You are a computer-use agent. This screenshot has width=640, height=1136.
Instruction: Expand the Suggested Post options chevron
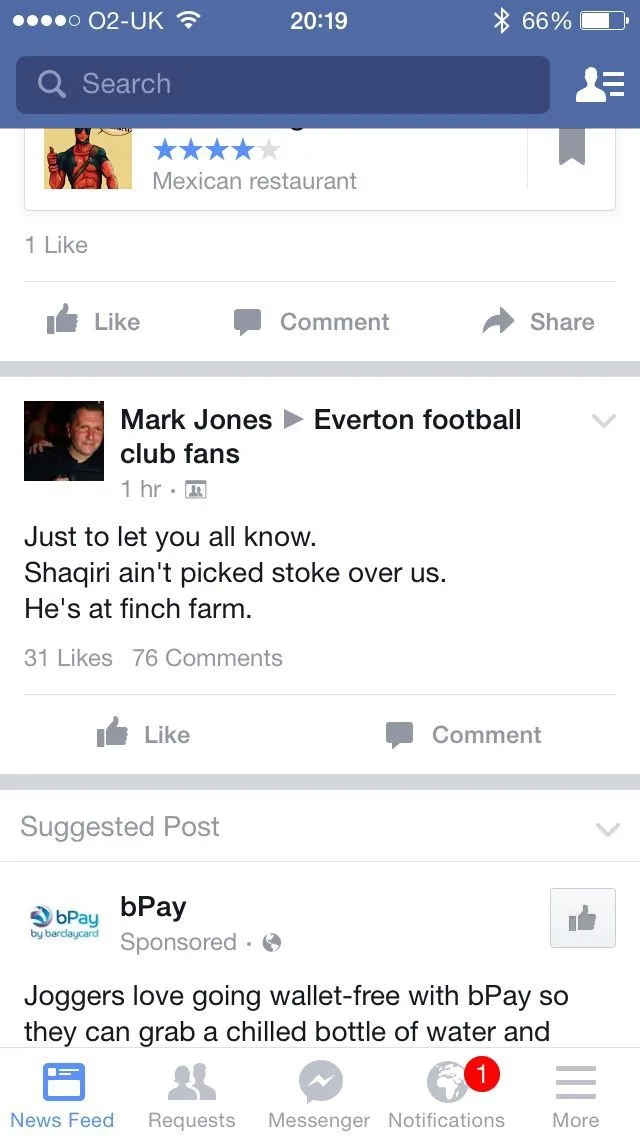607,829
